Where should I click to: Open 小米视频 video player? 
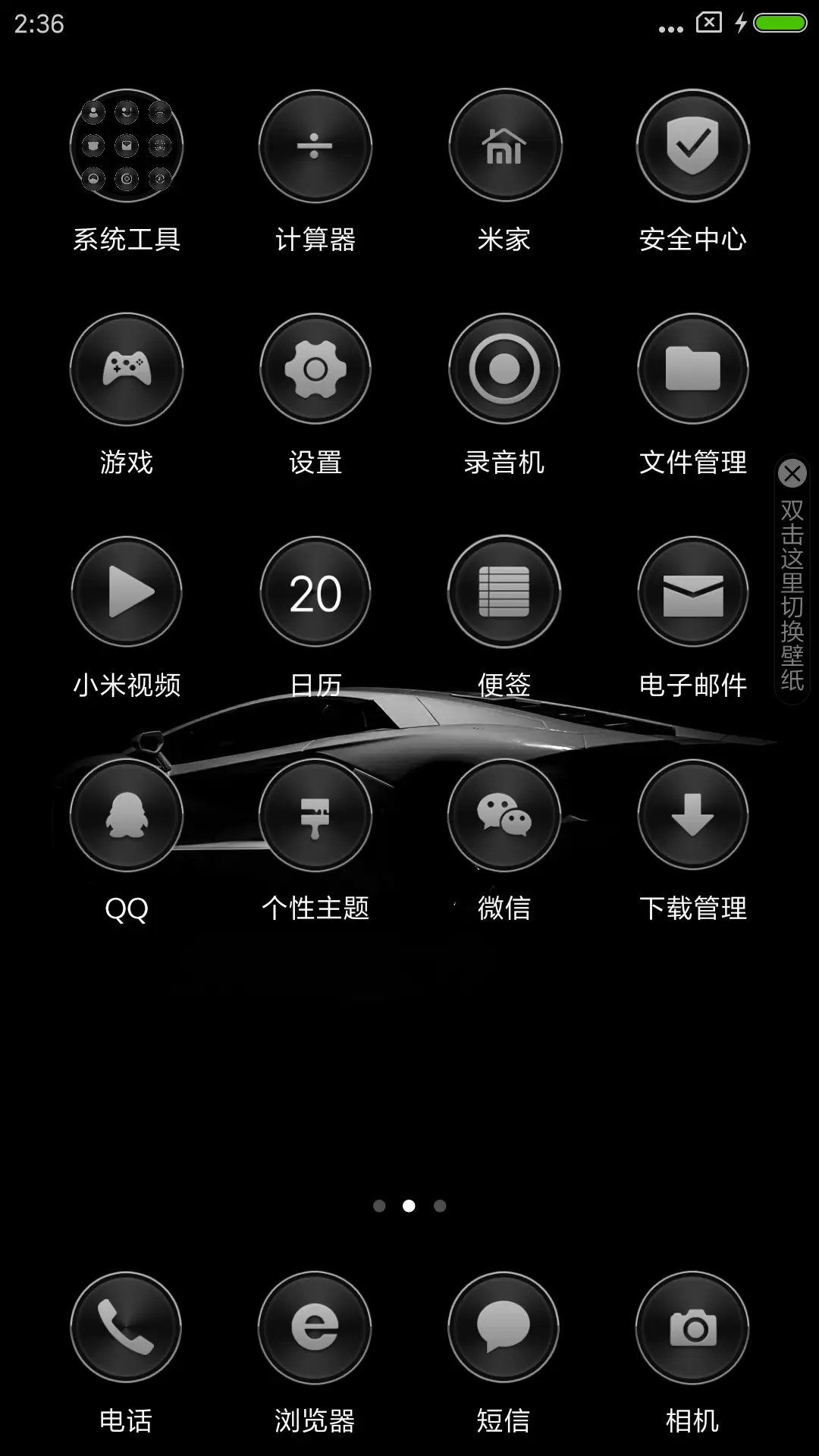[x=126, y=592]
